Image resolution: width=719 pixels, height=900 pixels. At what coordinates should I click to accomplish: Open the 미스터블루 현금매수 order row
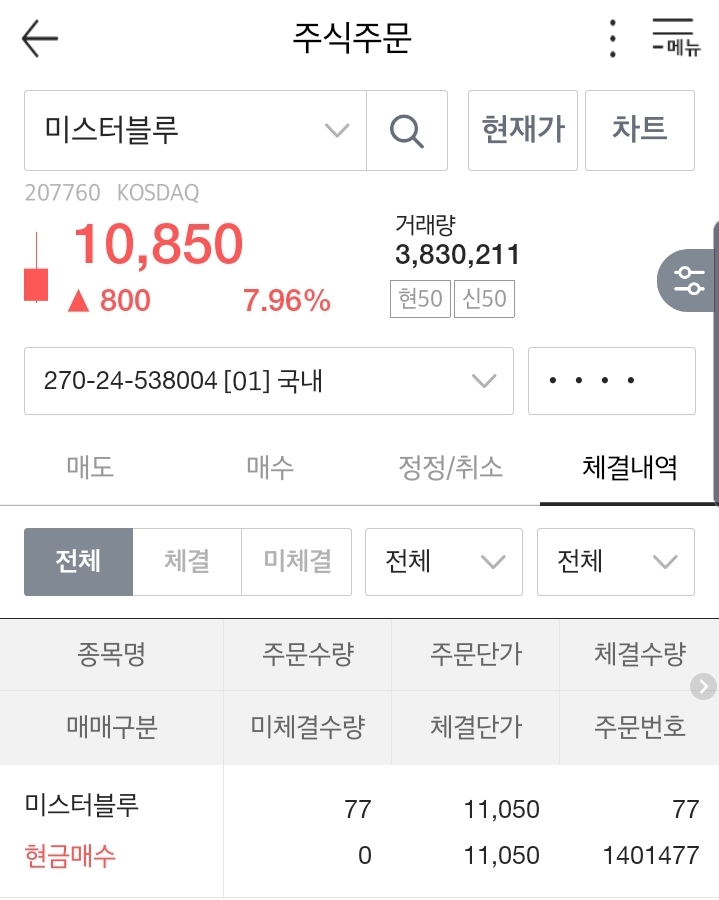[x=359, y=832]
